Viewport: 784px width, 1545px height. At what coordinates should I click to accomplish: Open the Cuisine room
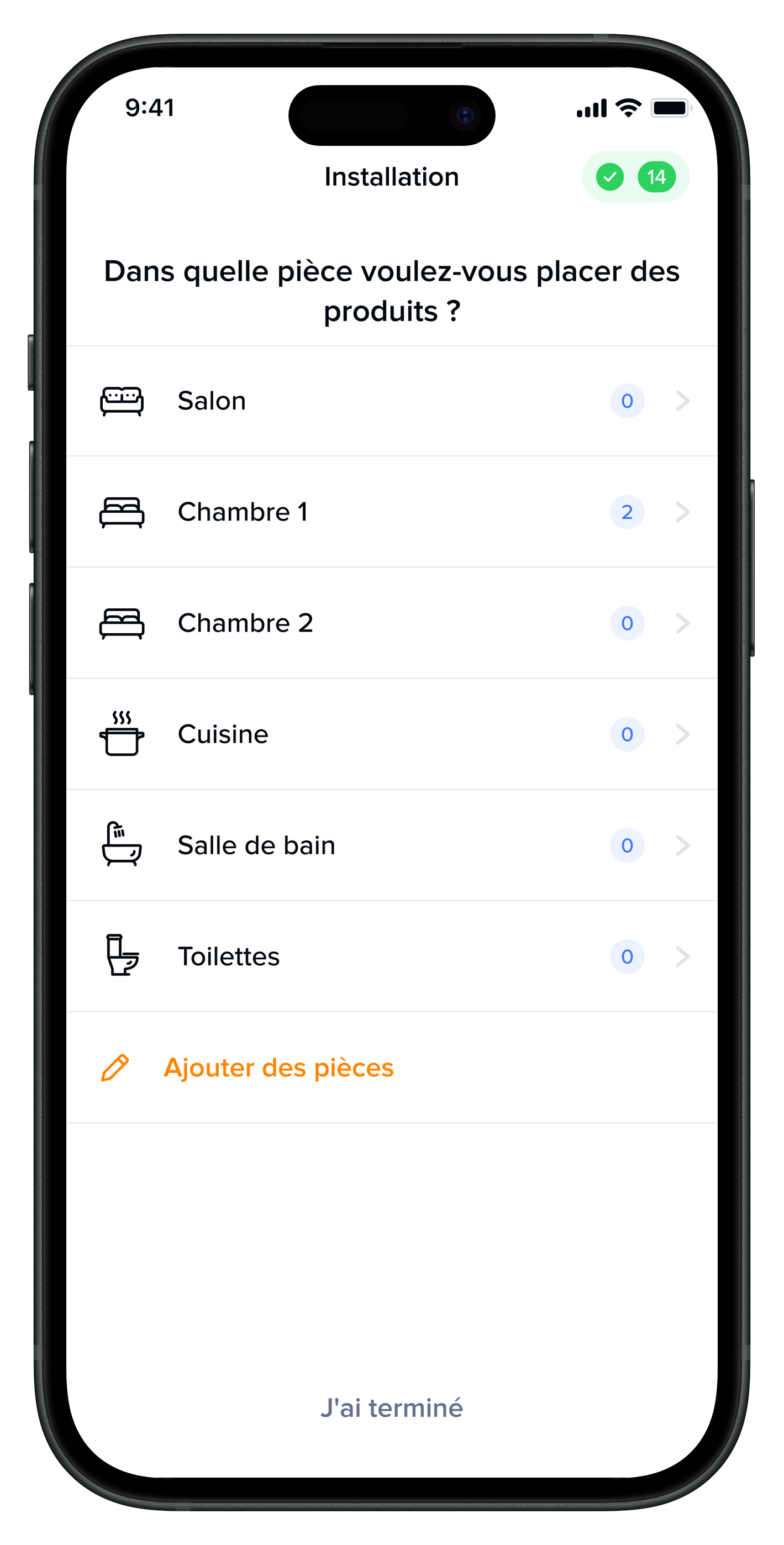(391, 734)
